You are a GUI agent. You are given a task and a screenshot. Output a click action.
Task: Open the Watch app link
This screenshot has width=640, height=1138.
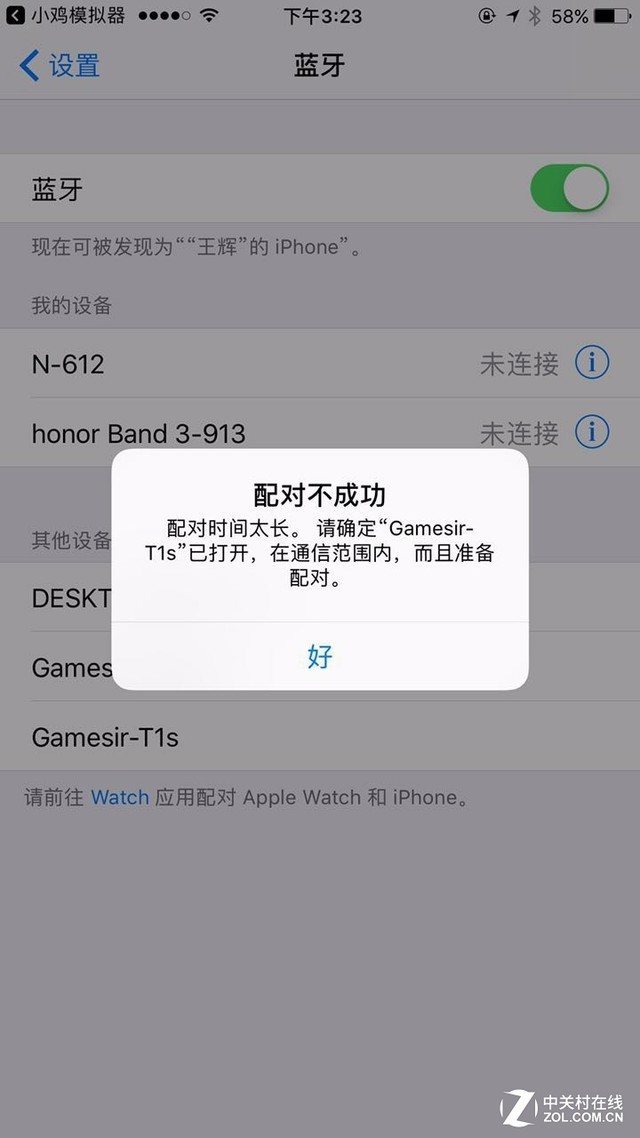click(x=119, y=797)
